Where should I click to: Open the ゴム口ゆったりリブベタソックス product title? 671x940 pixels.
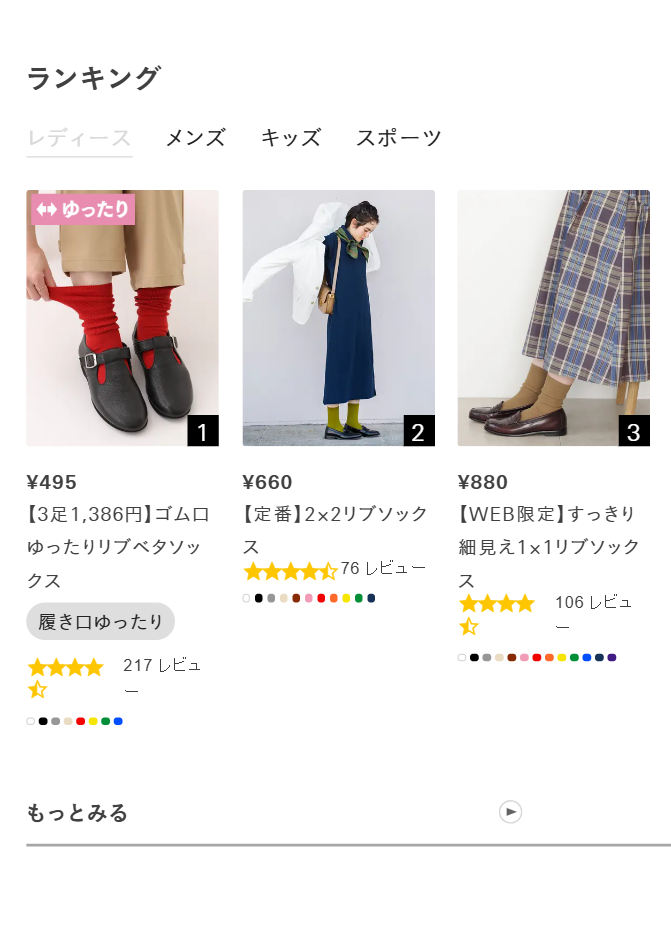tap(118, 547)
